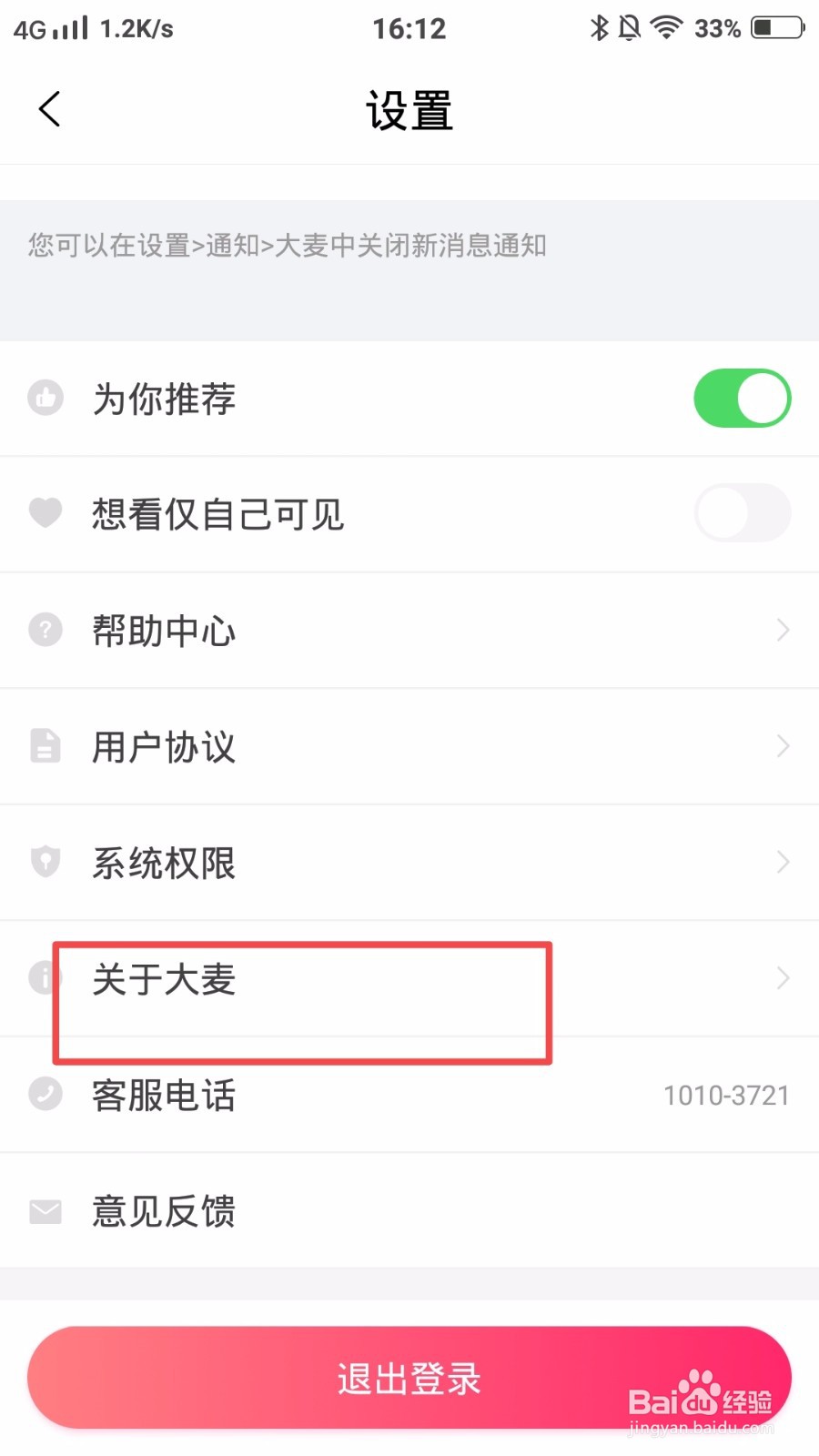Enable the 想看仅自己可见 privacy toggle

pos(742,513)
